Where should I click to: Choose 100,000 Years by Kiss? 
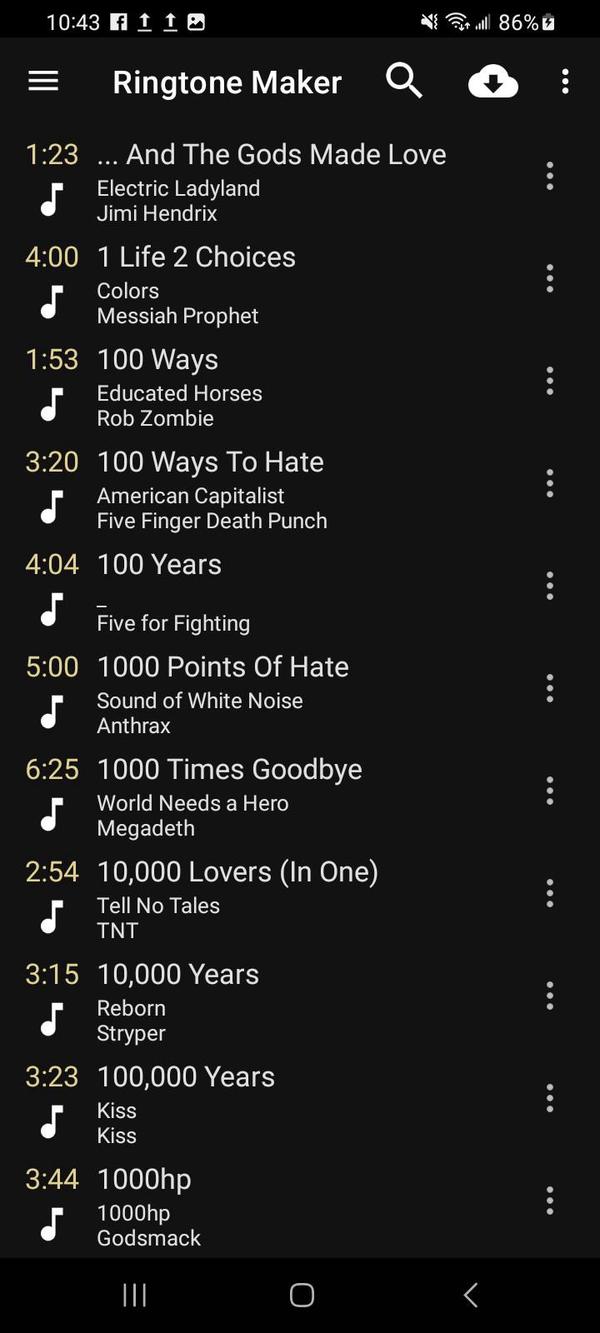tap(185, 1077)
